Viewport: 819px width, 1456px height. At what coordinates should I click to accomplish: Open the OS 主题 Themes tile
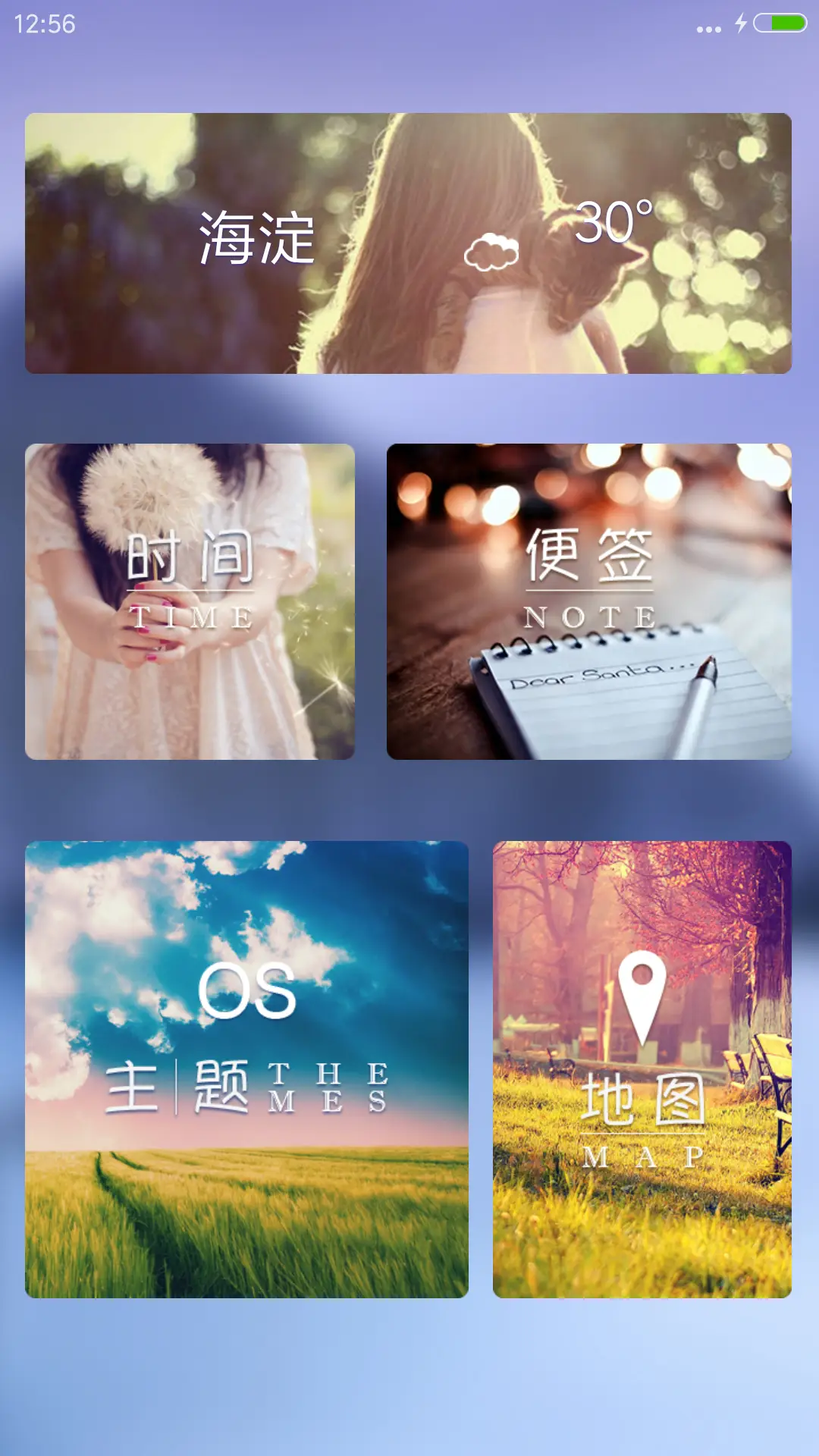pos(246,1069)
